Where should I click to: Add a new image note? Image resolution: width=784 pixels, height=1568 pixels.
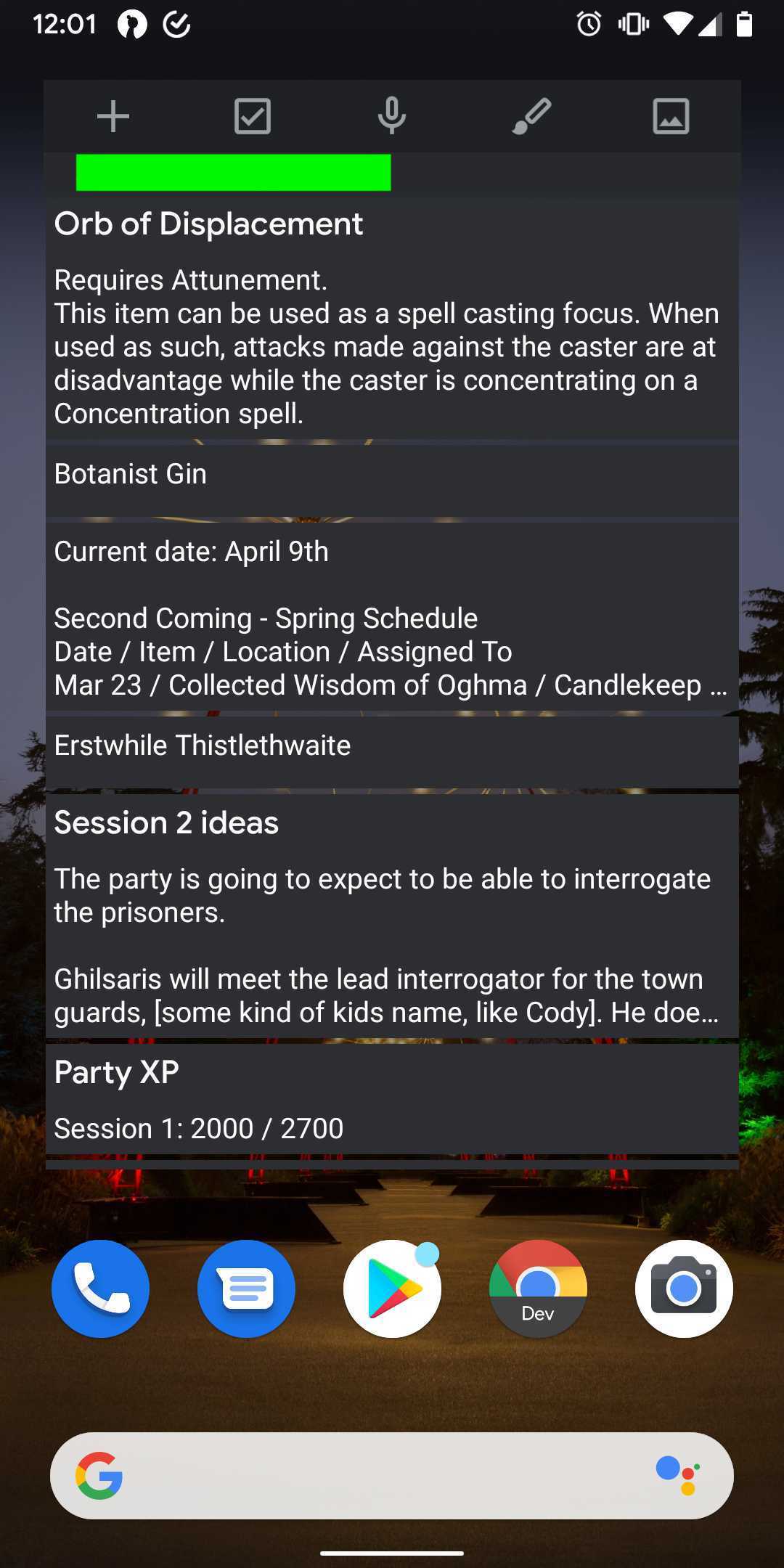pos(669,116)
